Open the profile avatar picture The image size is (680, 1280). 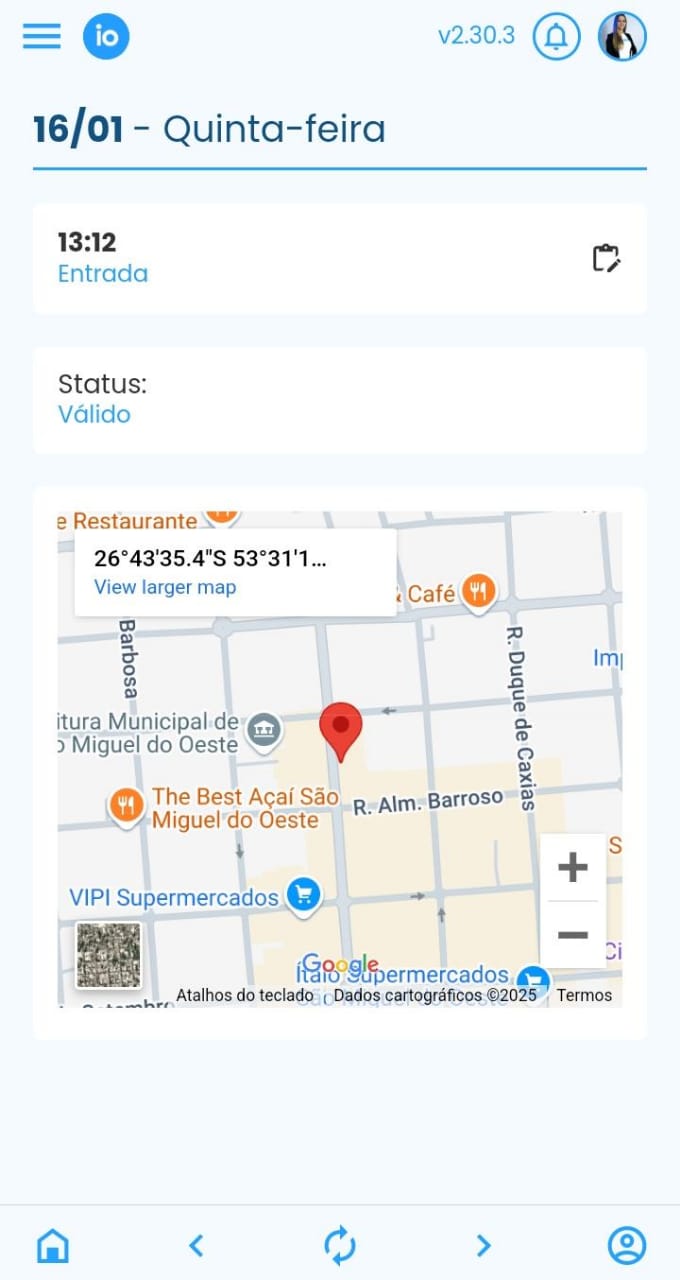[x=622, y=37]
